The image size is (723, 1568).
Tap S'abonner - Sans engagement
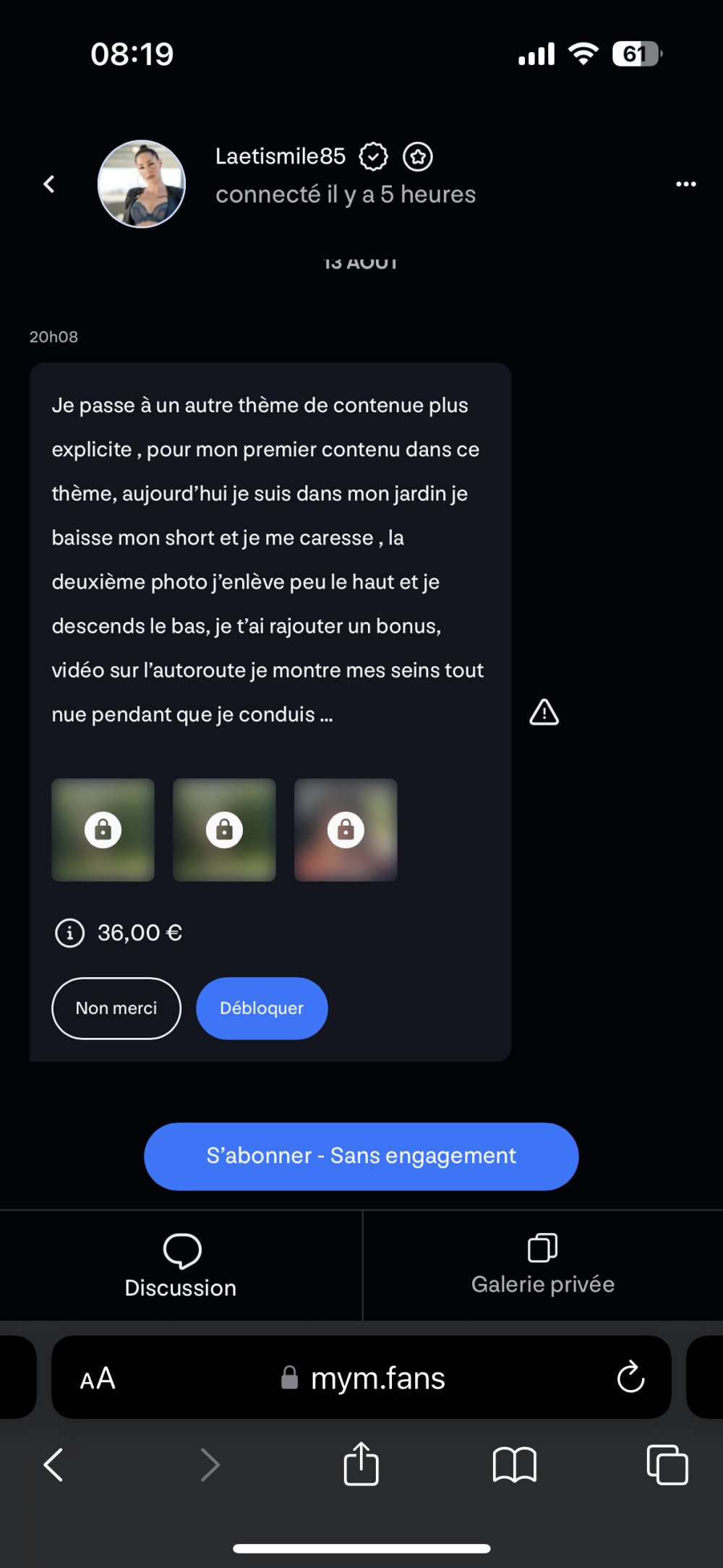(x=361, y=1156)
